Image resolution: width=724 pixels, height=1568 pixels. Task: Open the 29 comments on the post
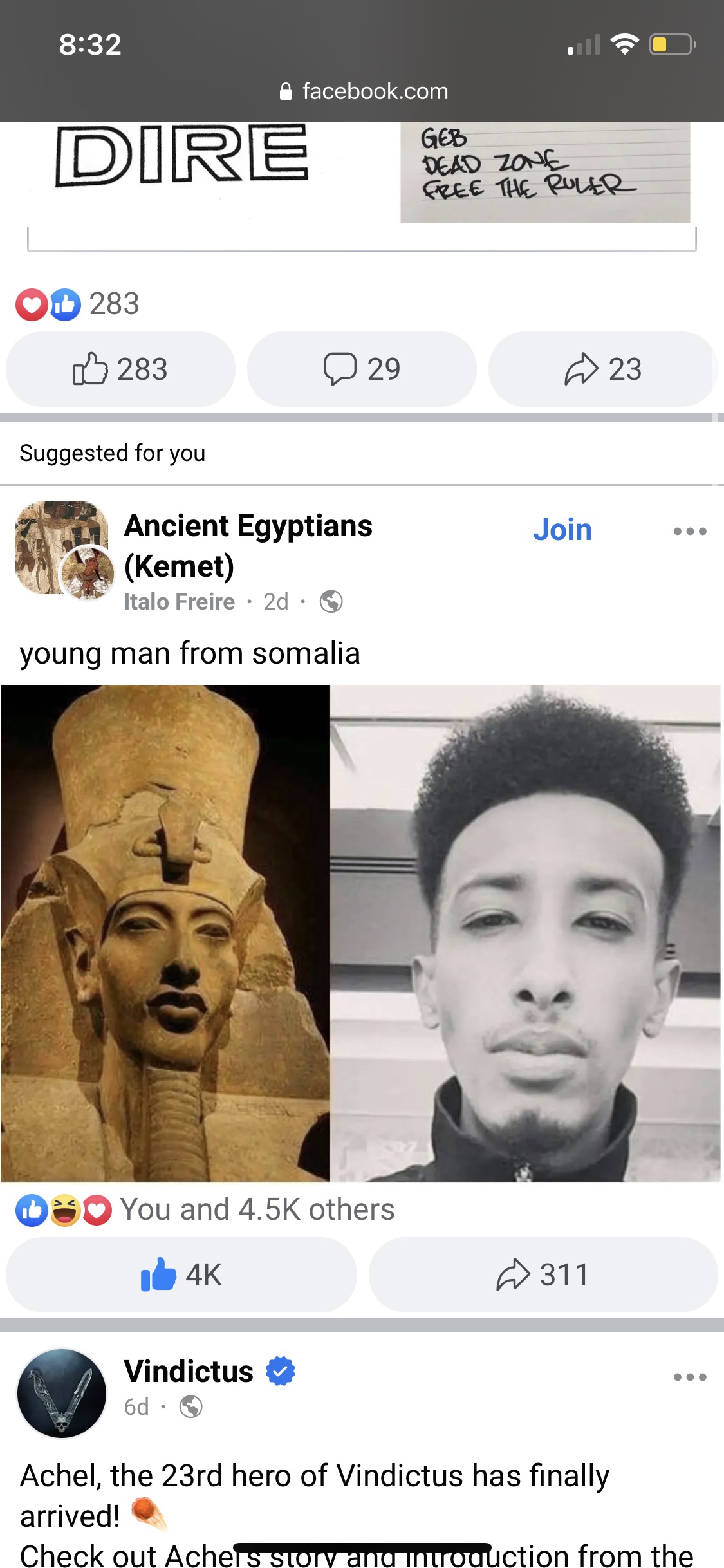(362, 369)
